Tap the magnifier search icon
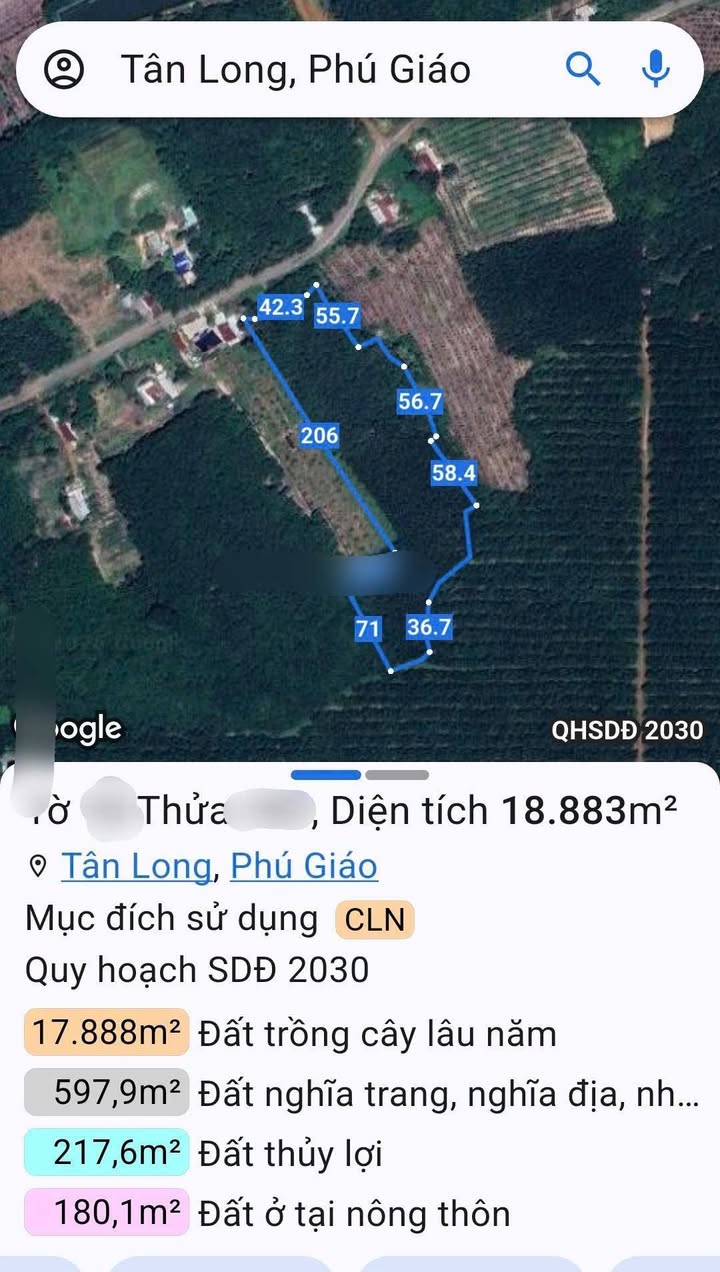This screenshot has height=1272, width=720. 583,69
